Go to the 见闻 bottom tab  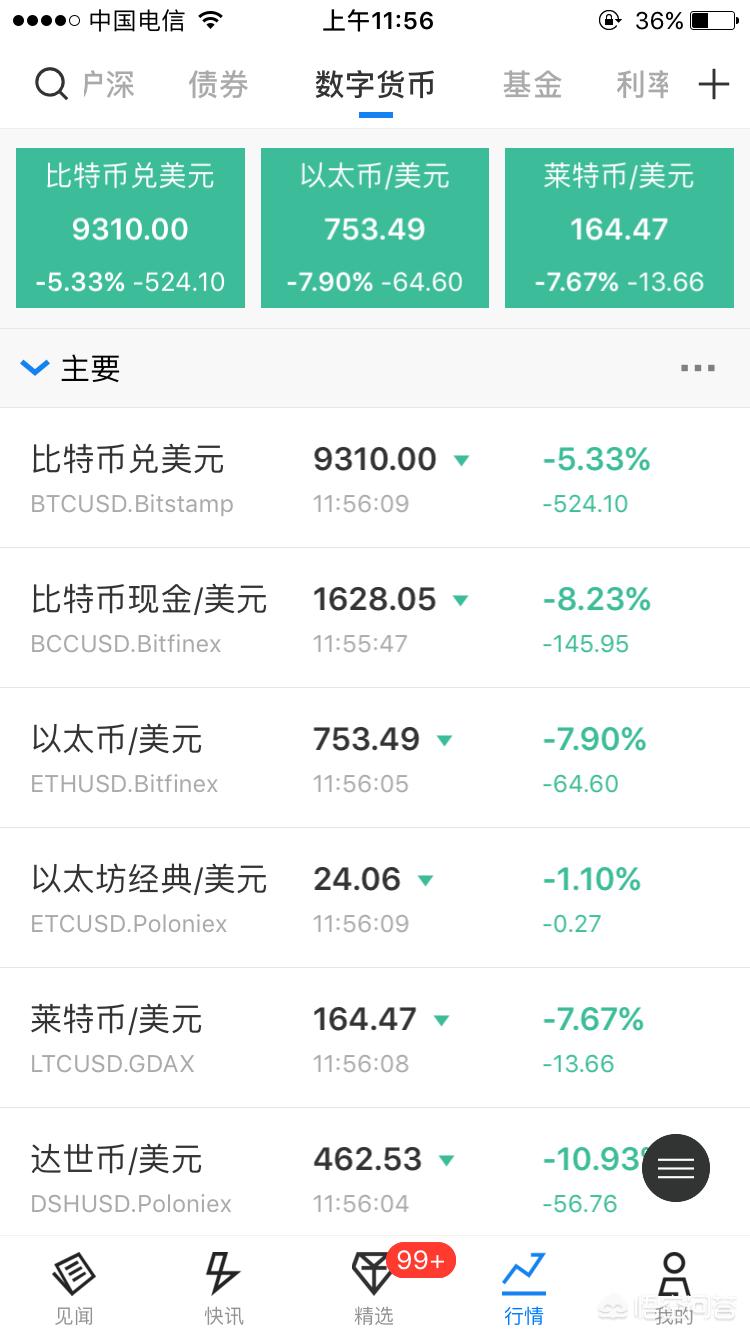74,1288
